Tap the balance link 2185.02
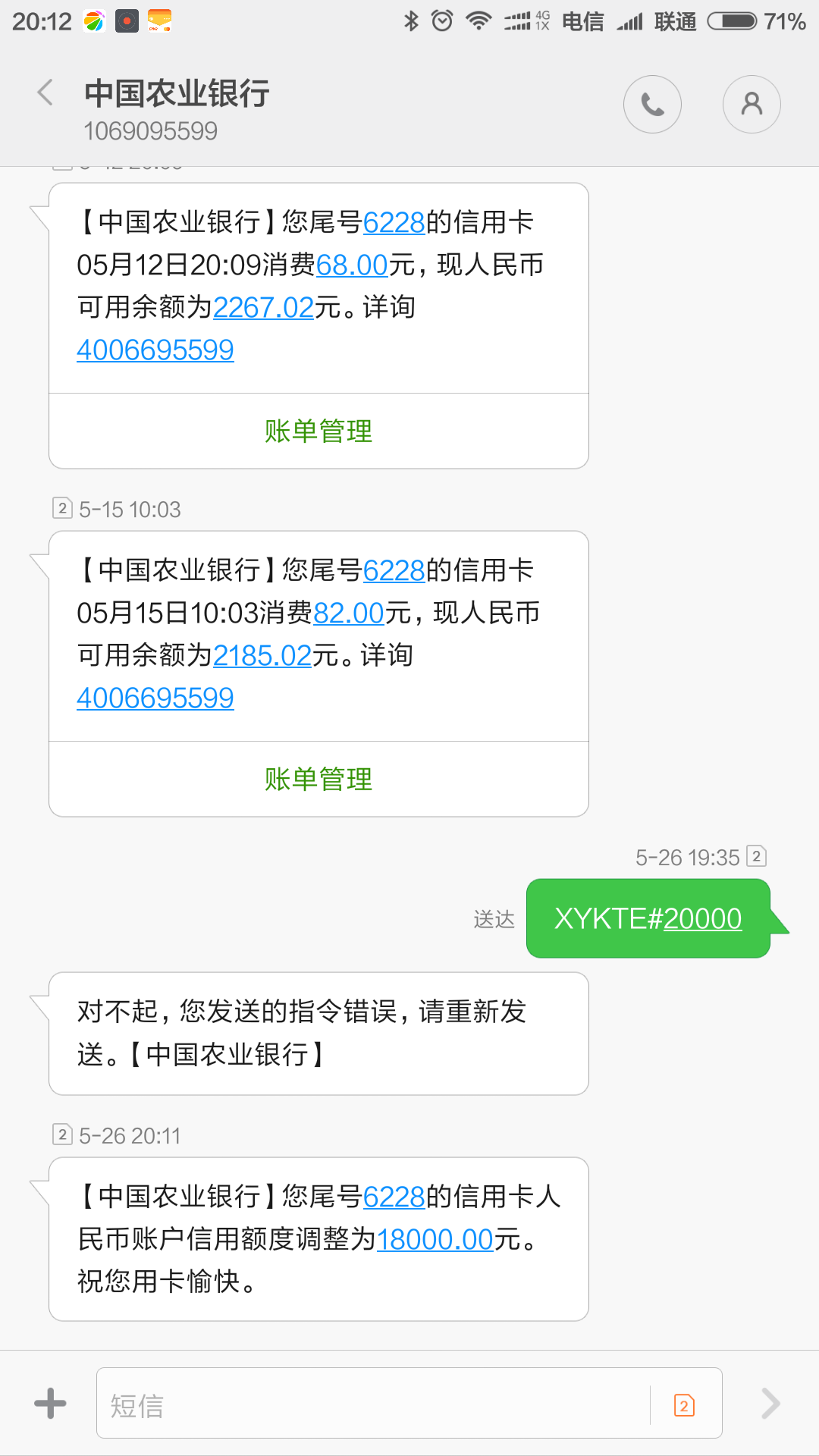Image resolution: width=819 pixels, height=1456 pixels. (261, 655)
